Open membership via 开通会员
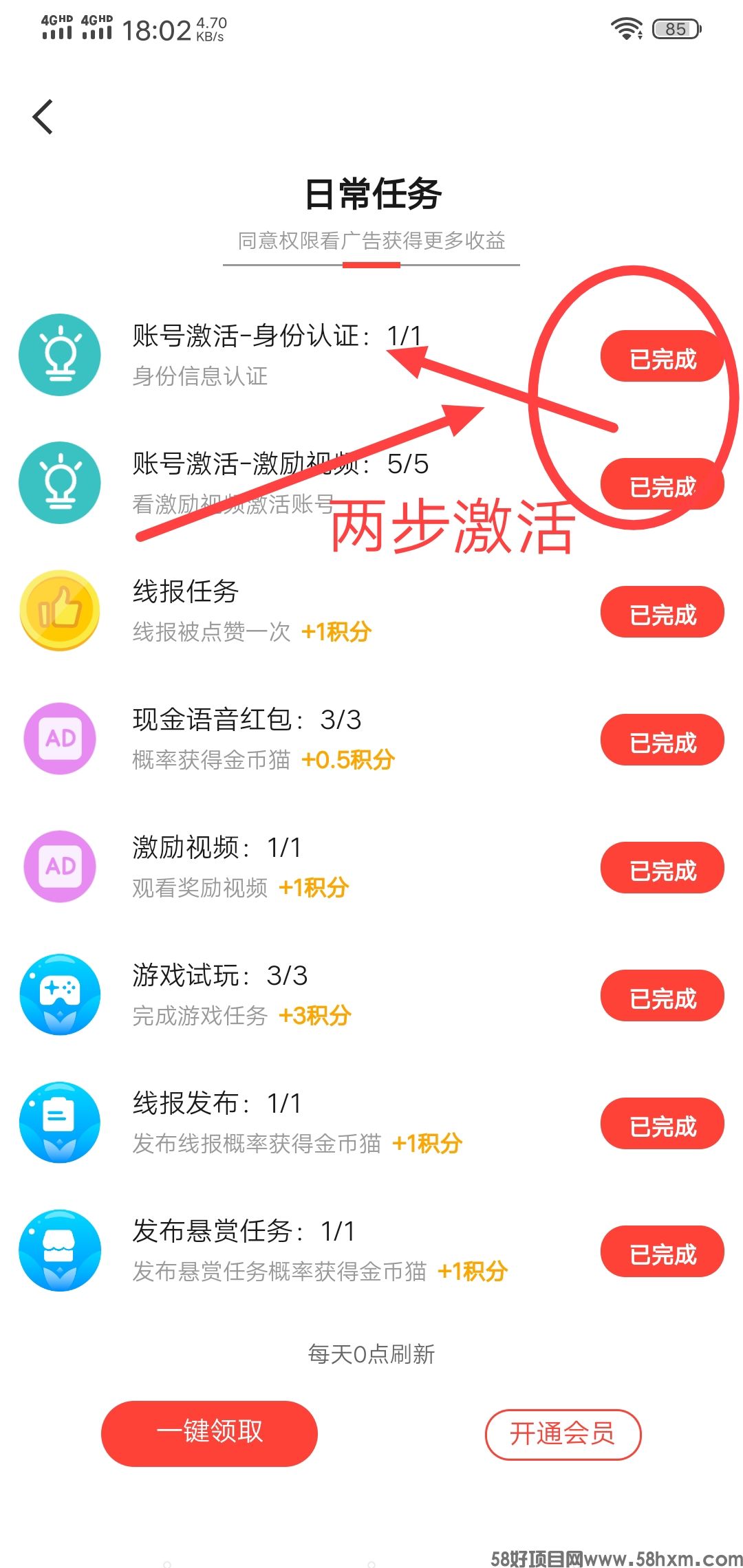The image size is (743, 1568). point(563,1435)
